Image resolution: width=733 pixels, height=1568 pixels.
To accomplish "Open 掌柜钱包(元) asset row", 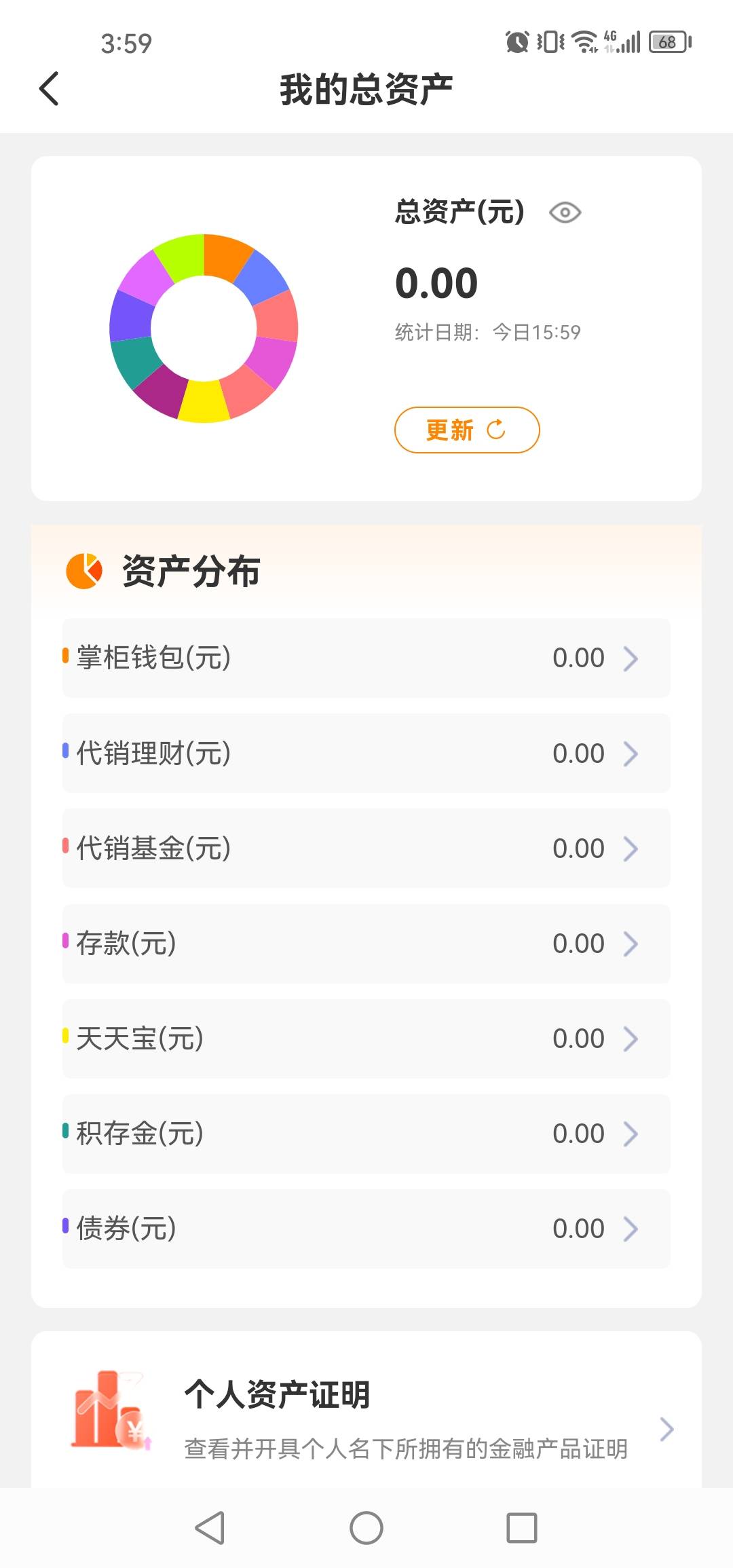I will [x=366, y=658].
